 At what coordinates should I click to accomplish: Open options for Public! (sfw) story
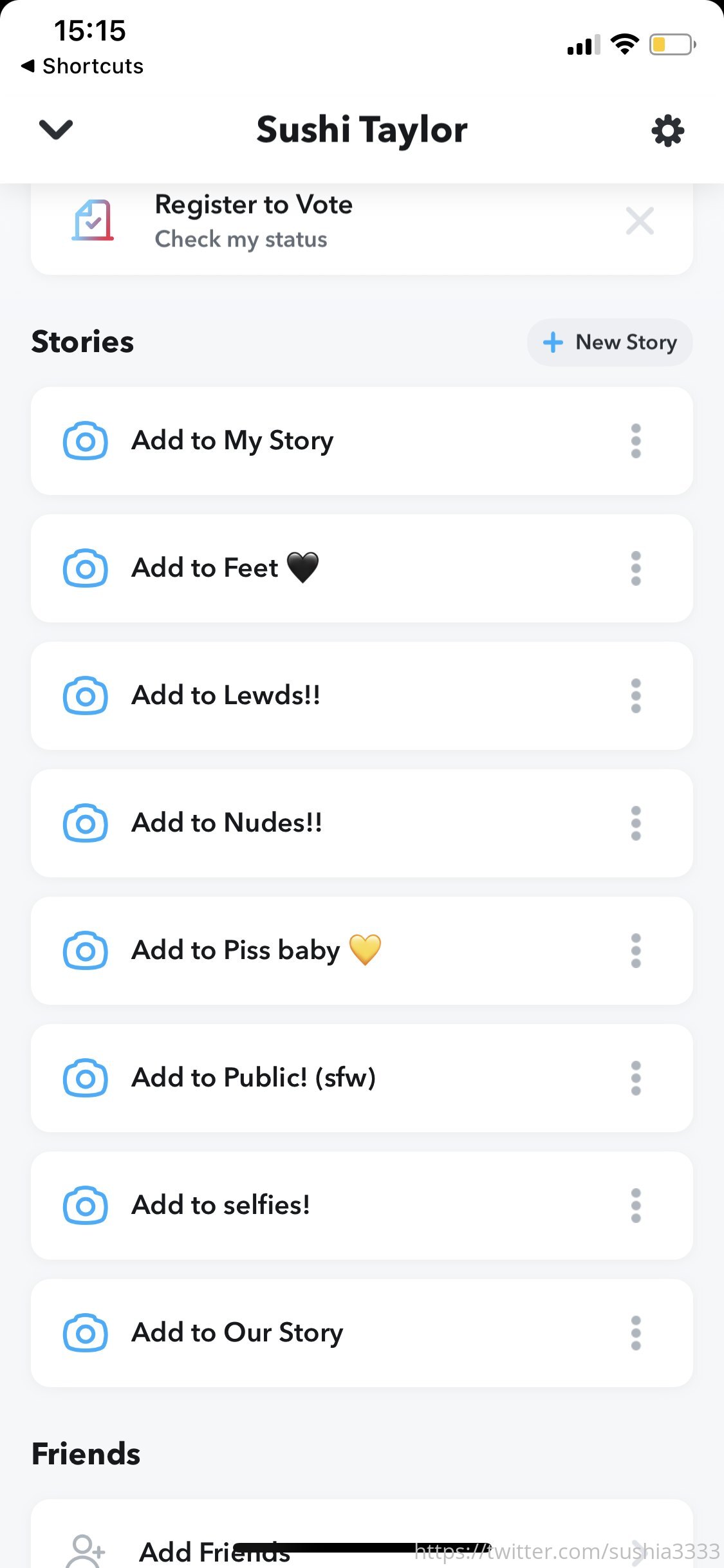pos(636,1078)
